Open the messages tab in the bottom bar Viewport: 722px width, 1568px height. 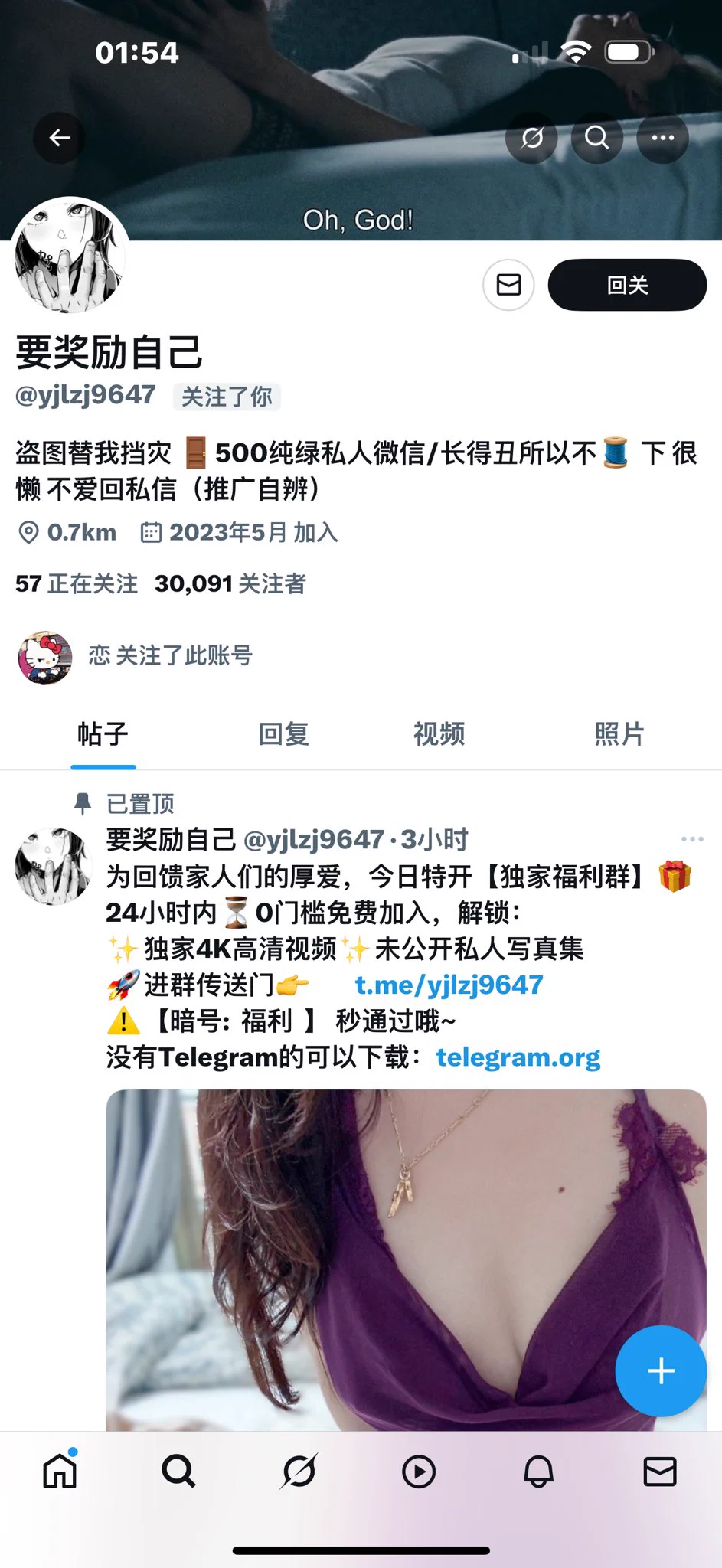point(659,1472)
